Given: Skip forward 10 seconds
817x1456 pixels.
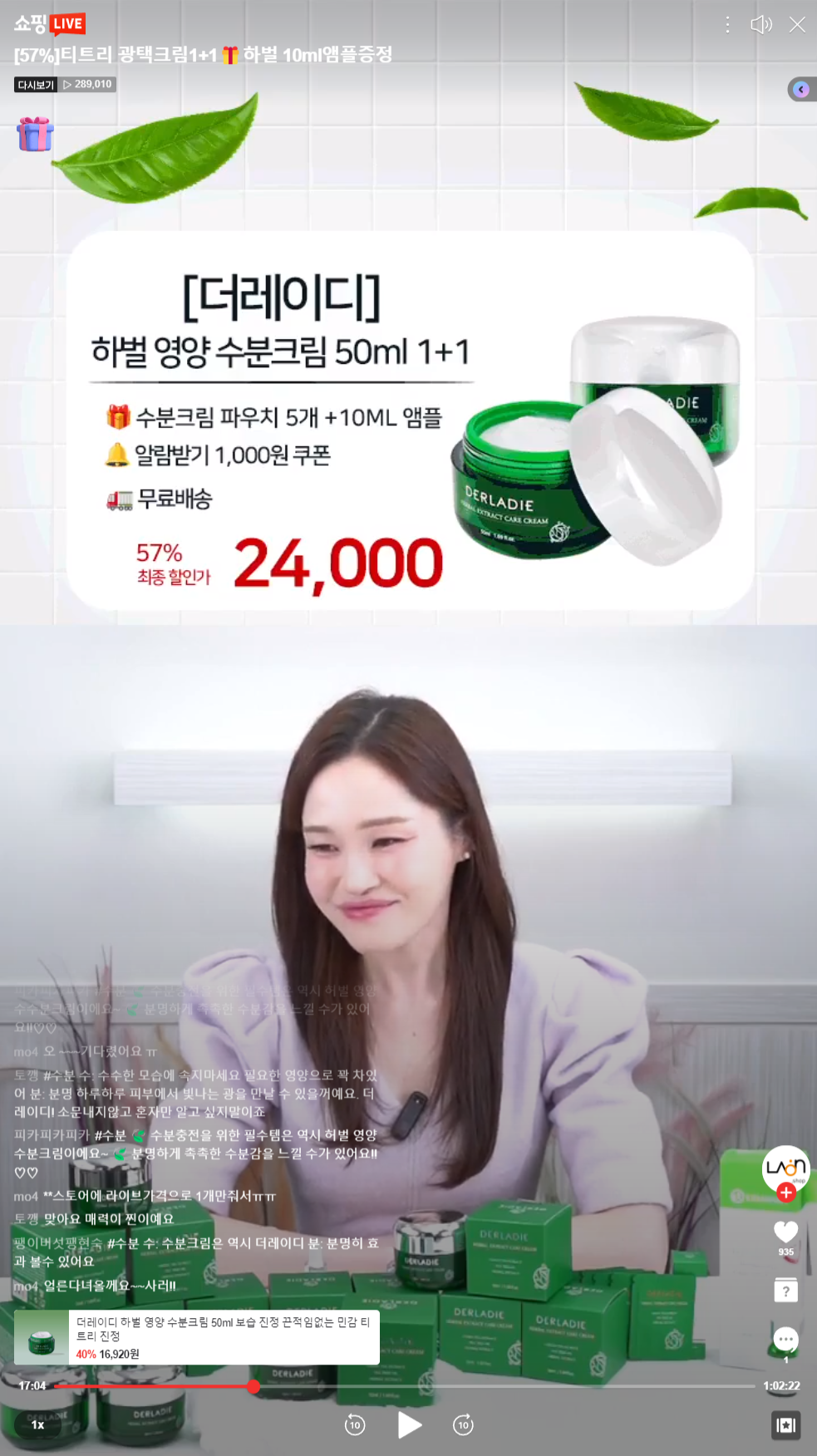Looking at the screenshot, I should click(x=463, y=1425).
